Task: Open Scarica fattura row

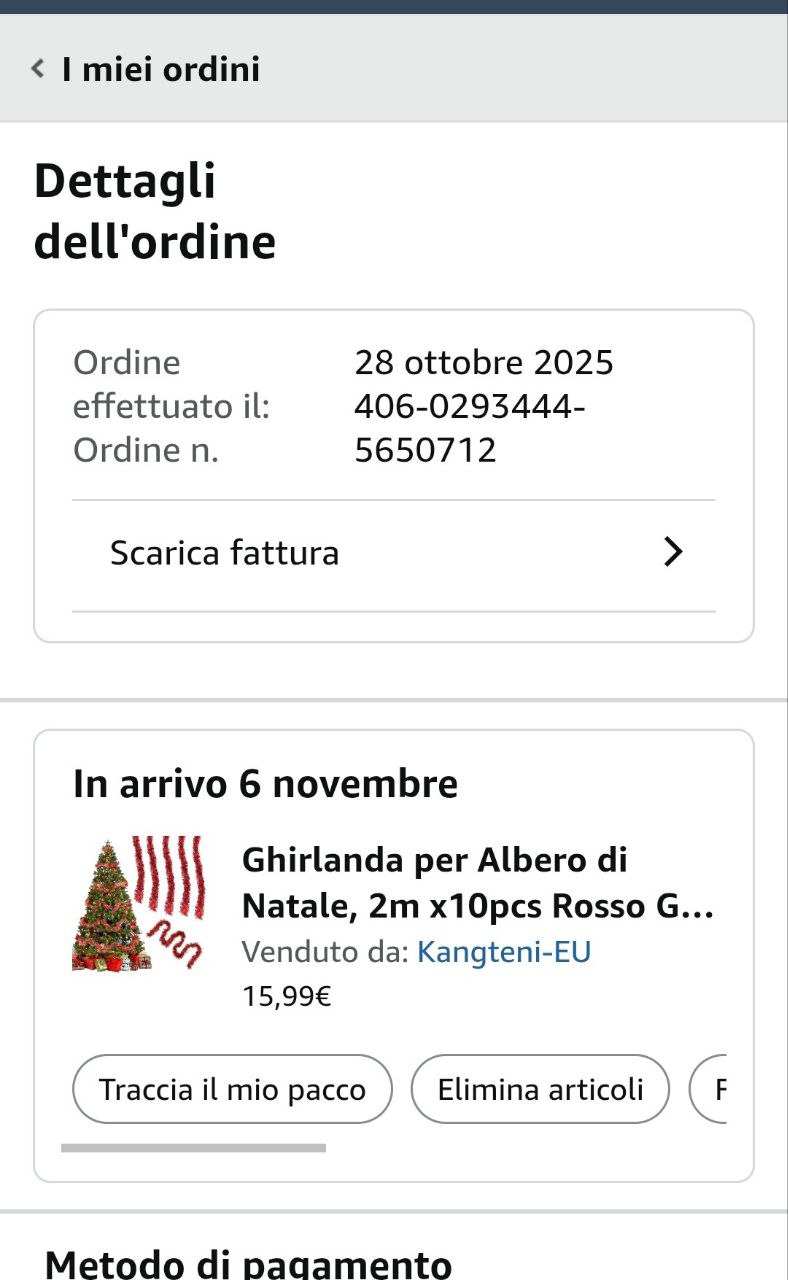Action: coord(393,553)
